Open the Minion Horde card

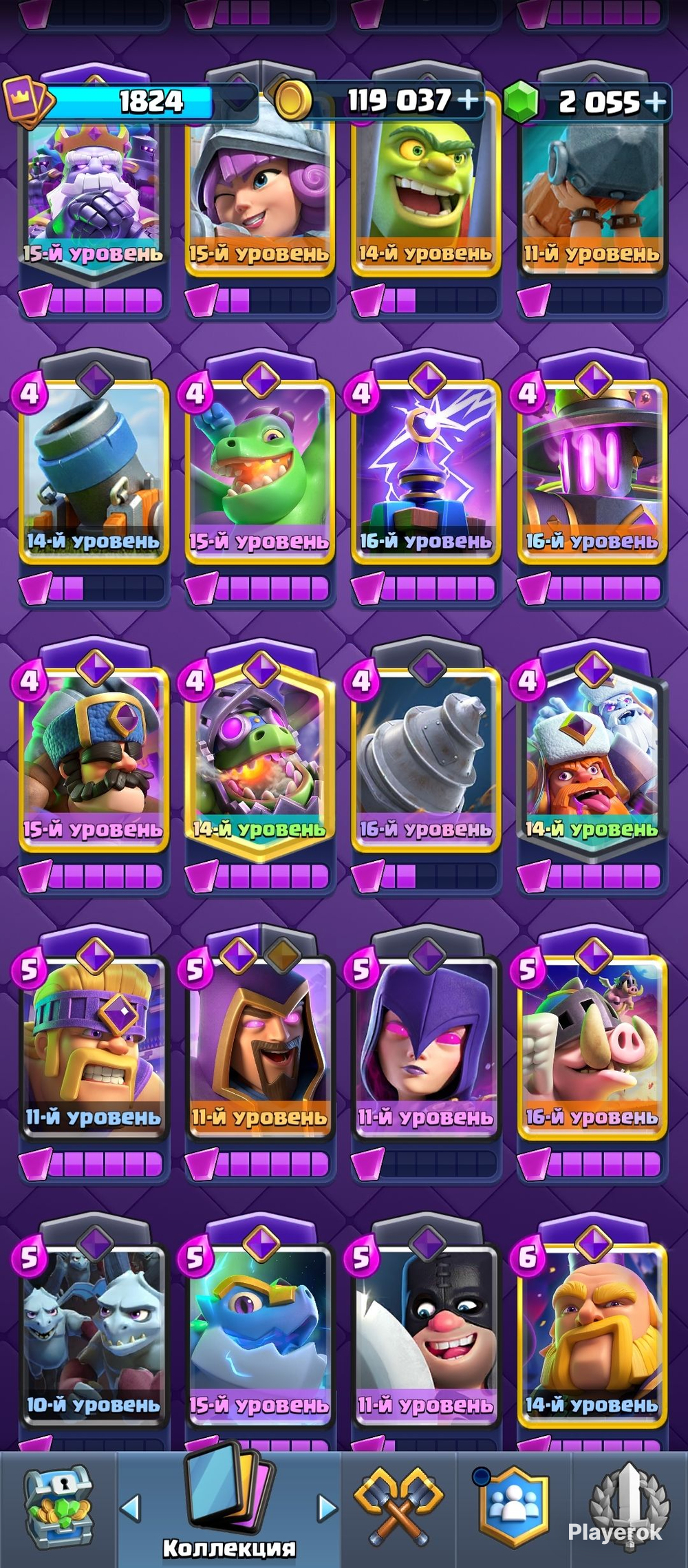94,1335
